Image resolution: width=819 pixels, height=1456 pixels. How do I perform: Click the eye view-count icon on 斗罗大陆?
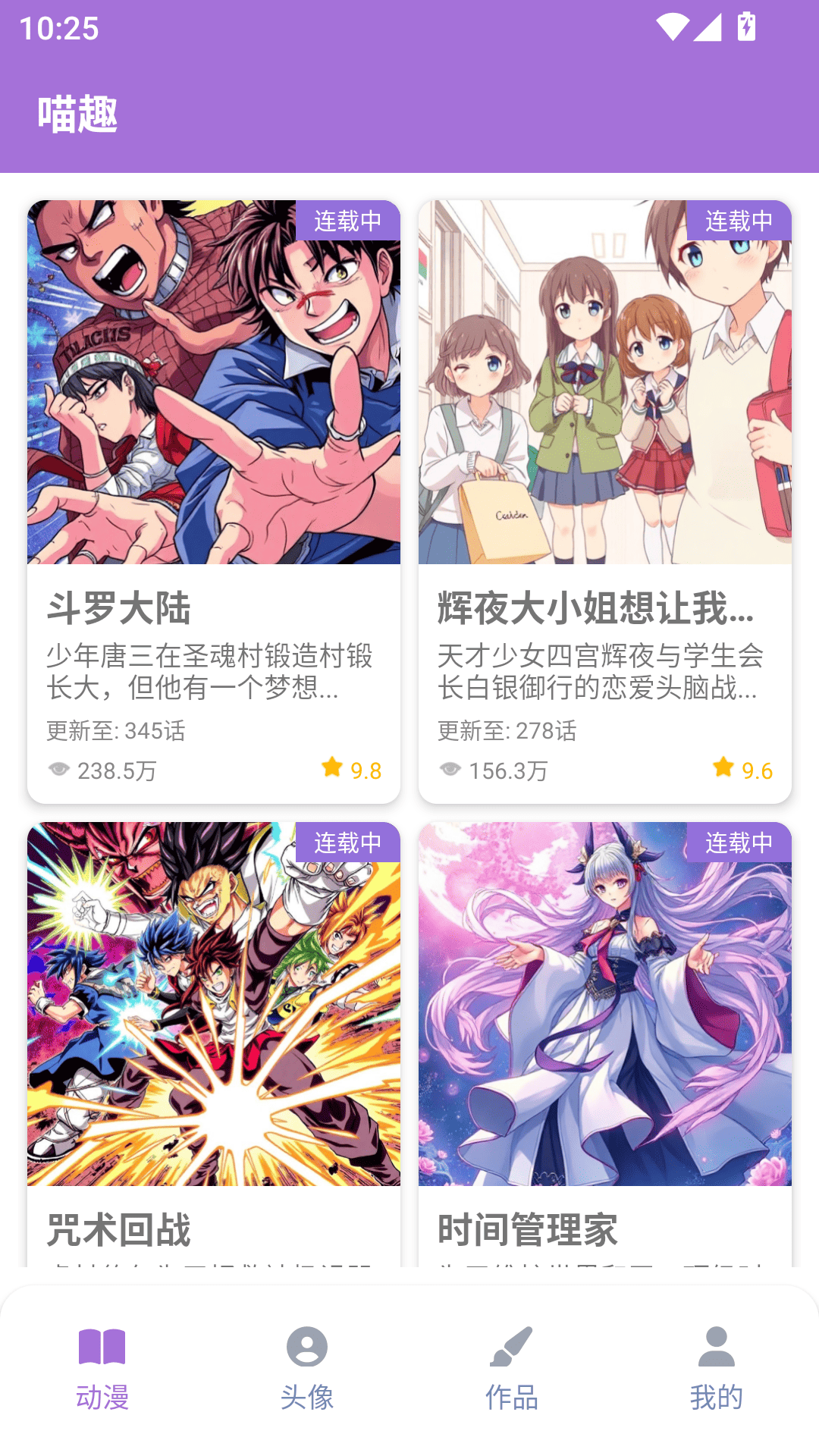click(x=59, y=768)
